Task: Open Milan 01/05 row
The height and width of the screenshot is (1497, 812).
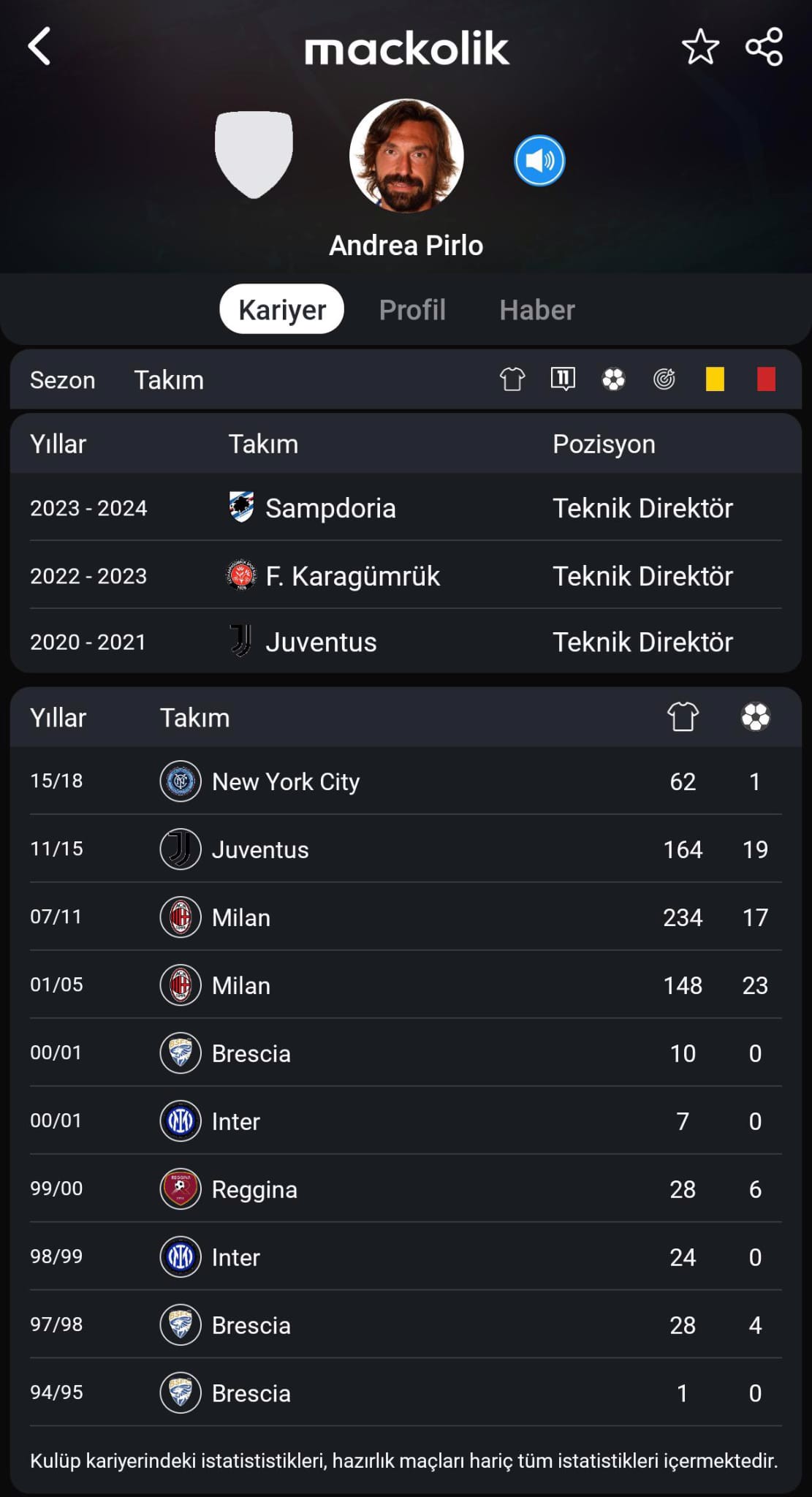Action: [x=406, y=985]
